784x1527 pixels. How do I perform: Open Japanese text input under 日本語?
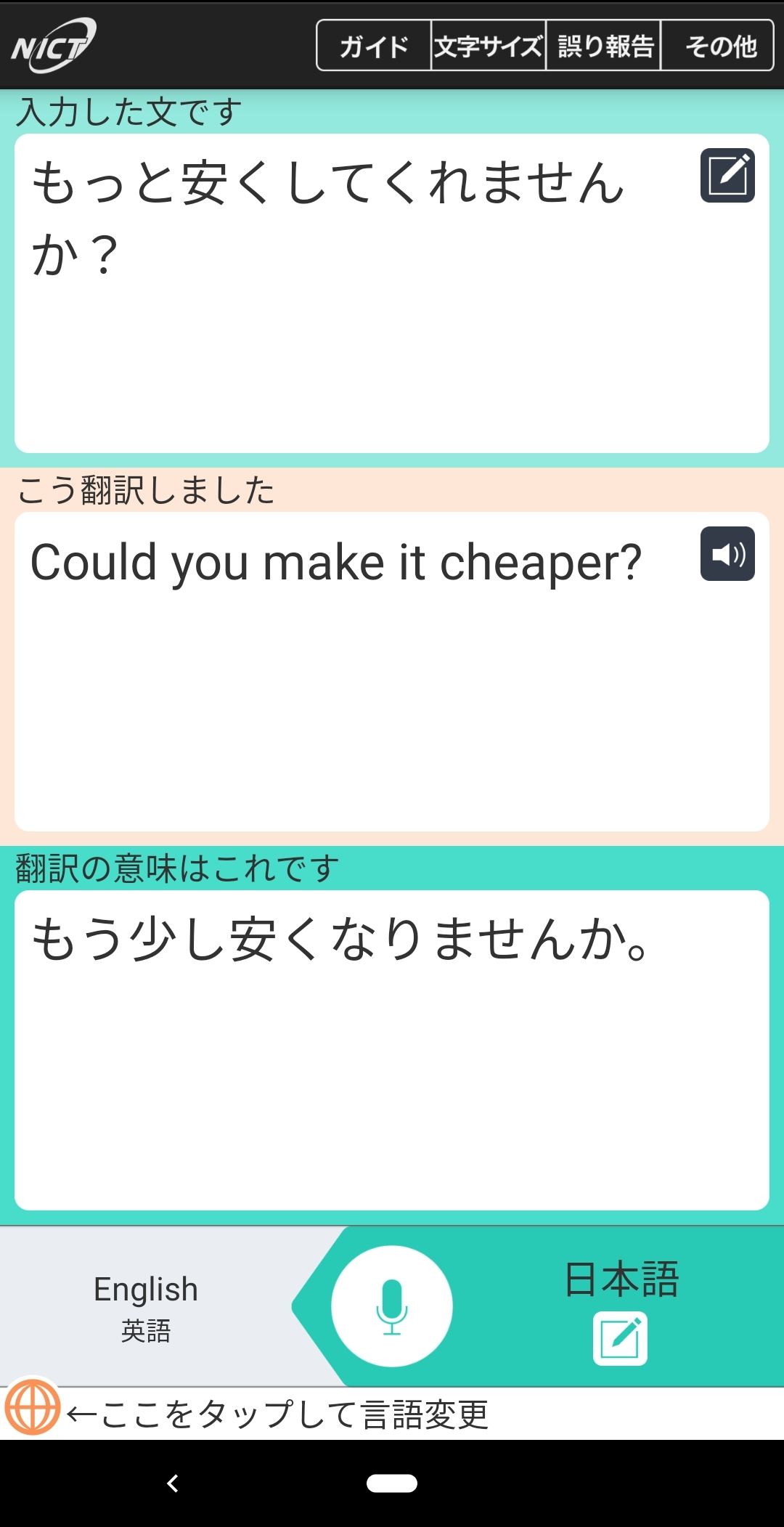620,1339
